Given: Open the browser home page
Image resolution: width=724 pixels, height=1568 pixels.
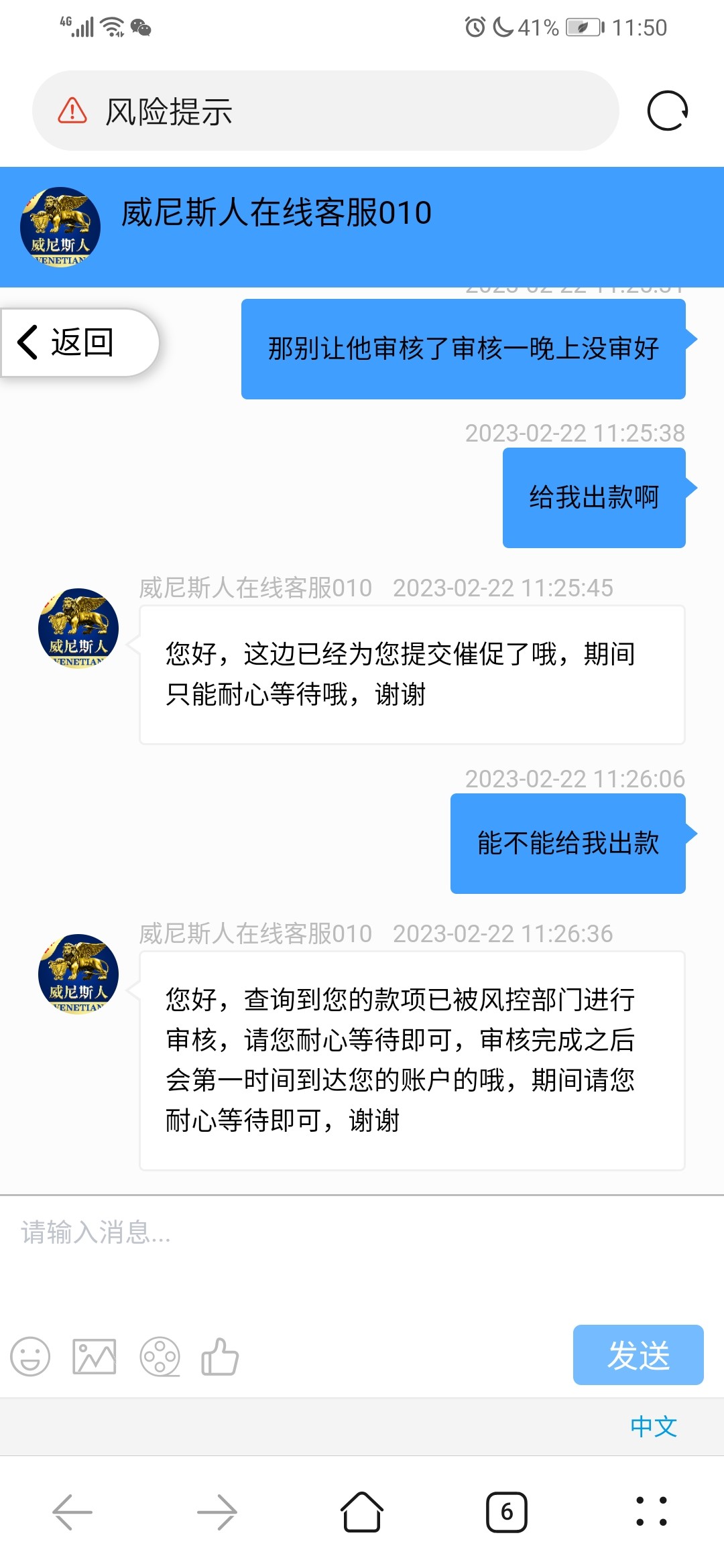Looking at the screenshot, I should pos(362,1512).
